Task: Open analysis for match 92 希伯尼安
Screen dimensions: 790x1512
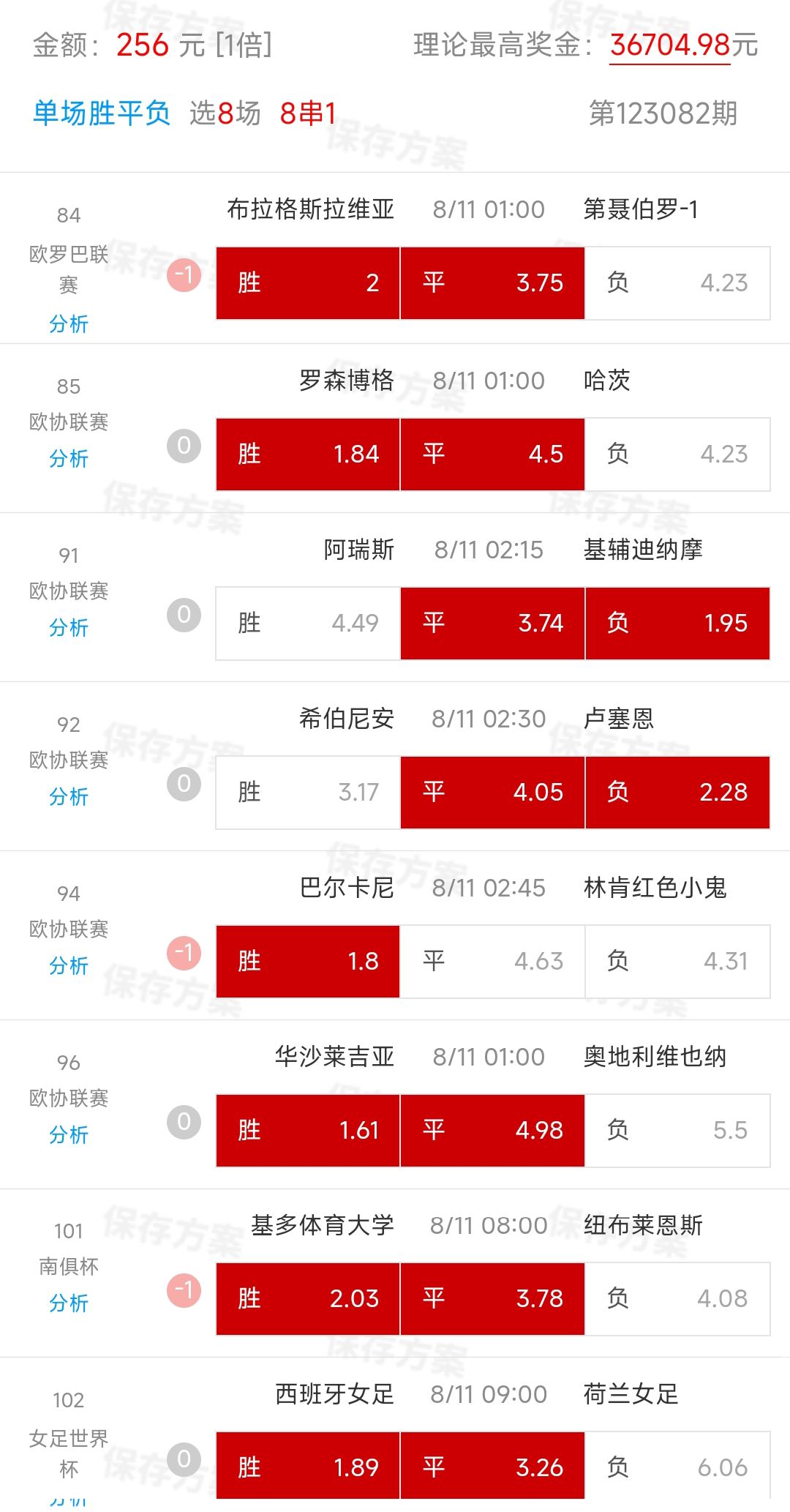Action: pyautogui.click(x=68, y=796)
